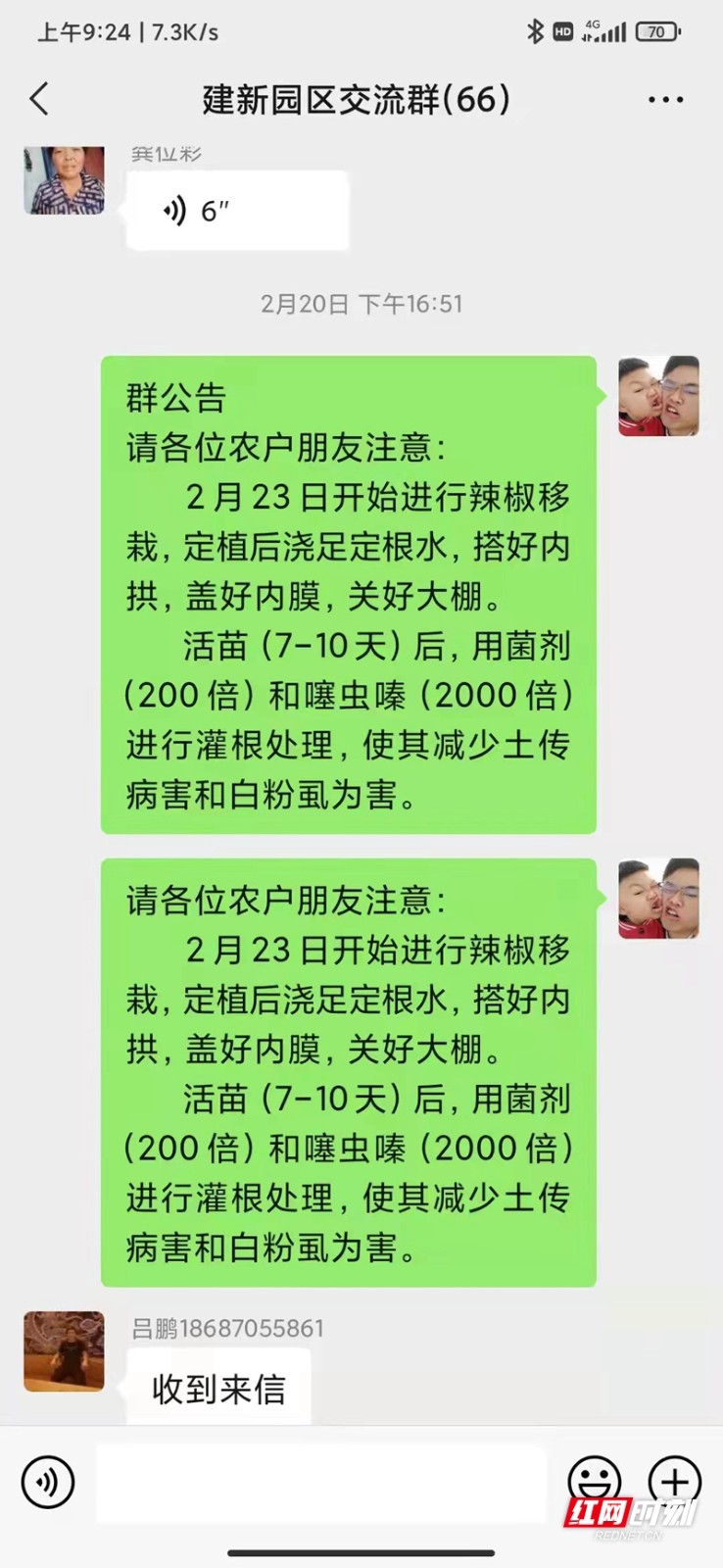Switch to voice input mode
Screen dimensions: 723x1568
47,1481
